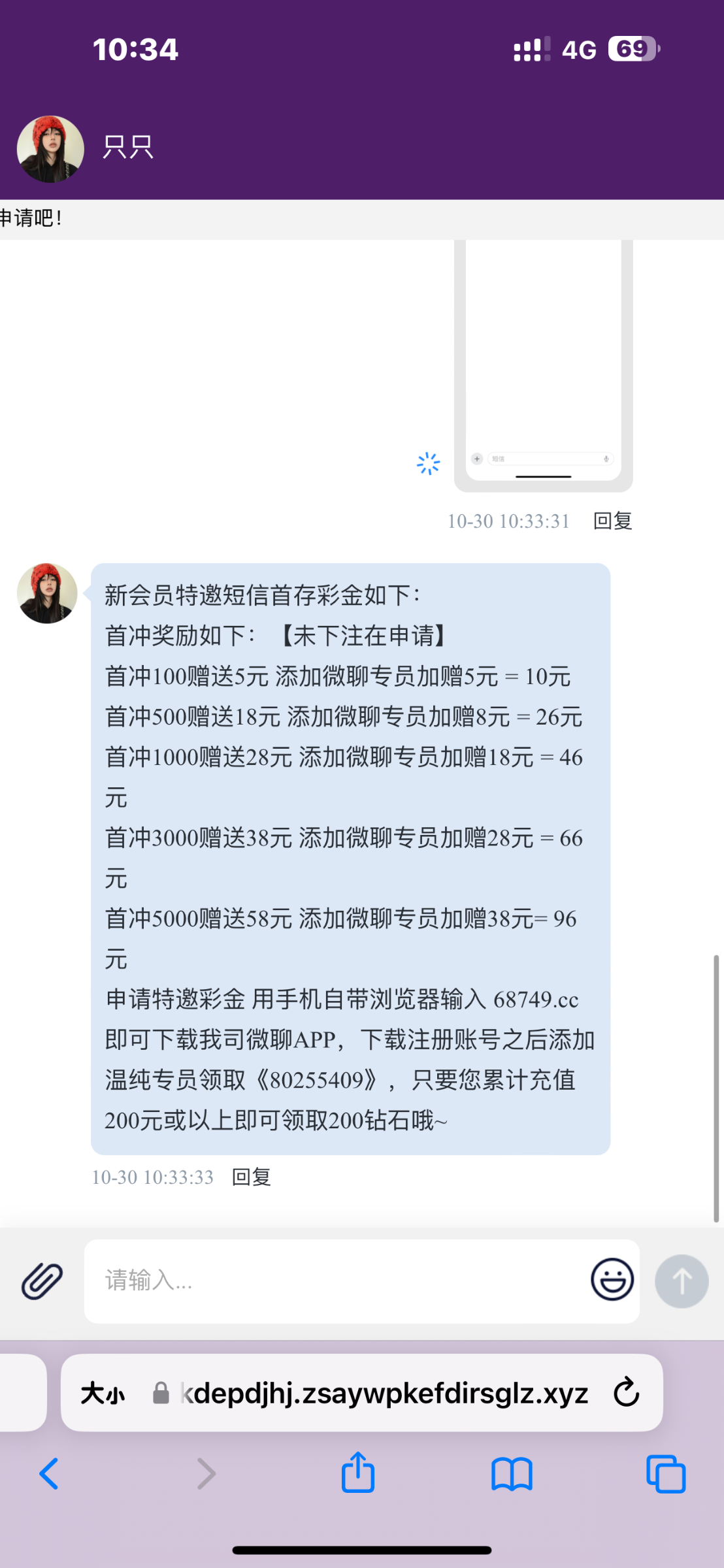Open the emoji picker smiley icon
The height and width of the screenshot is (1568, 724).
[x=612, y=1280]
